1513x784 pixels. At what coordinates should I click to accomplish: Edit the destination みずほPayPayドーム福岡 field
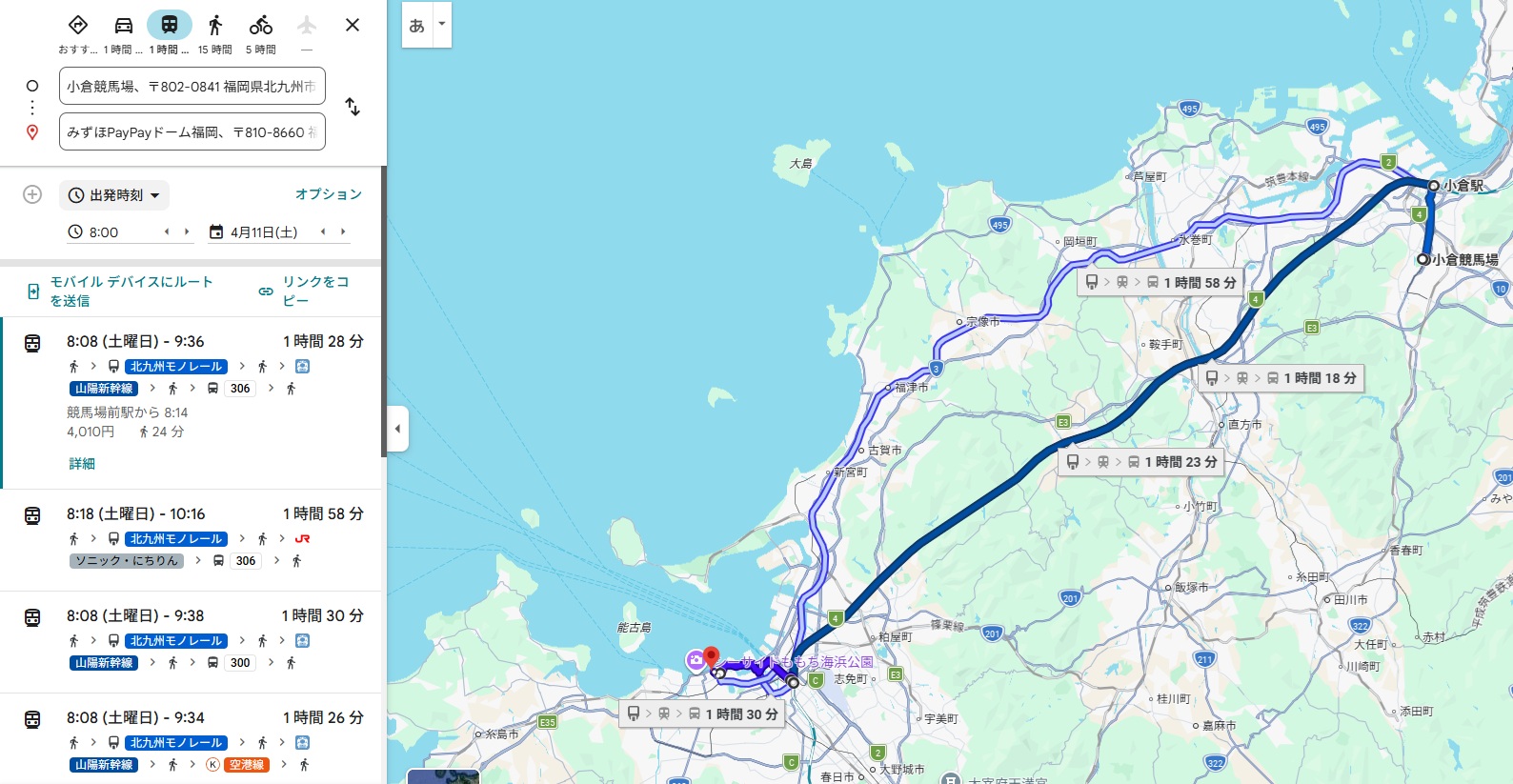[192, 132]
